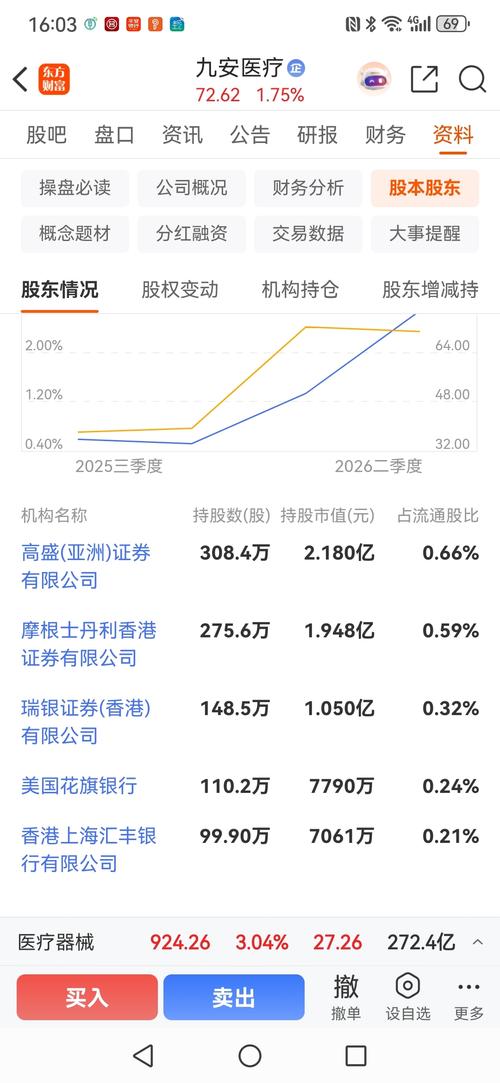Open the 更多 menu
Screen dimensions: 500x1083
pos(469,997)
